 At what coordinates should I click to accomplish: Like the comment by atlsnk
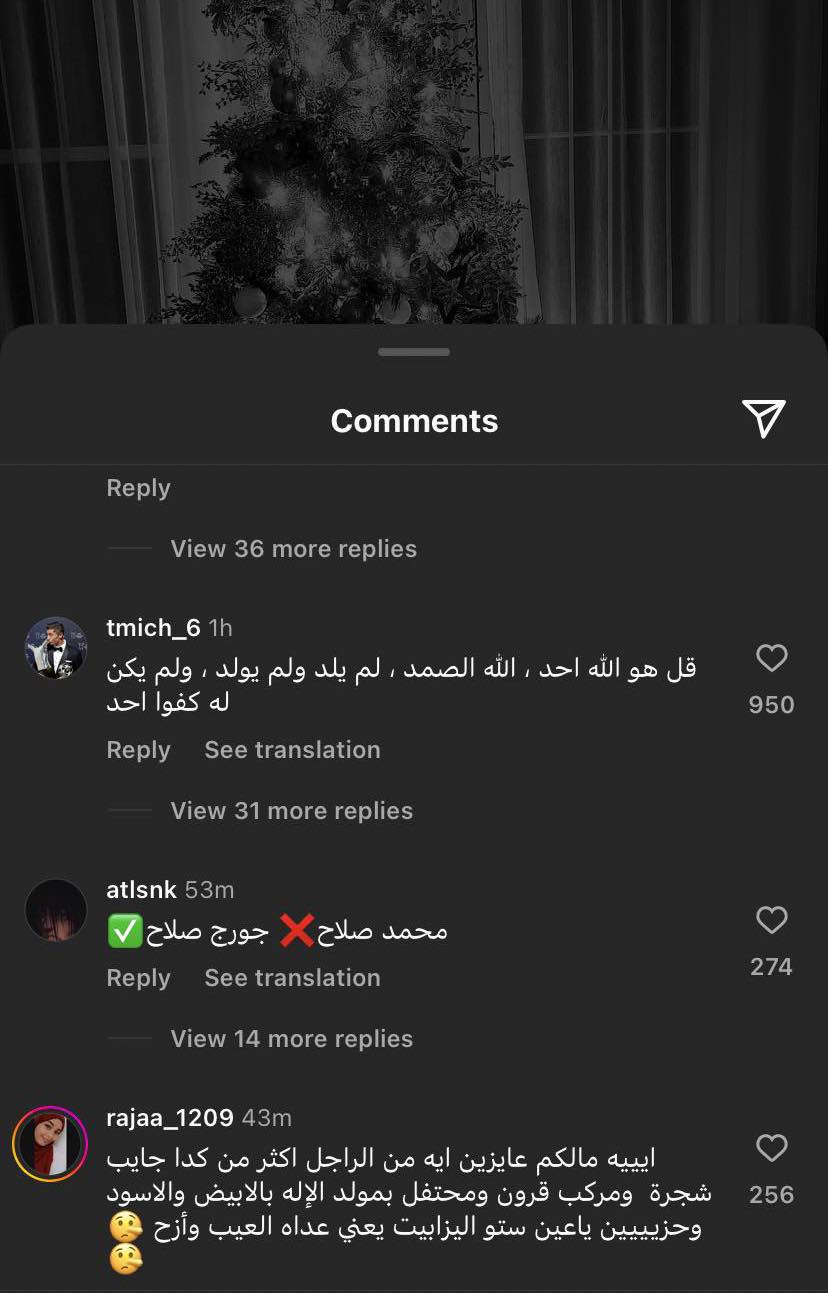(x=771, y=920)
